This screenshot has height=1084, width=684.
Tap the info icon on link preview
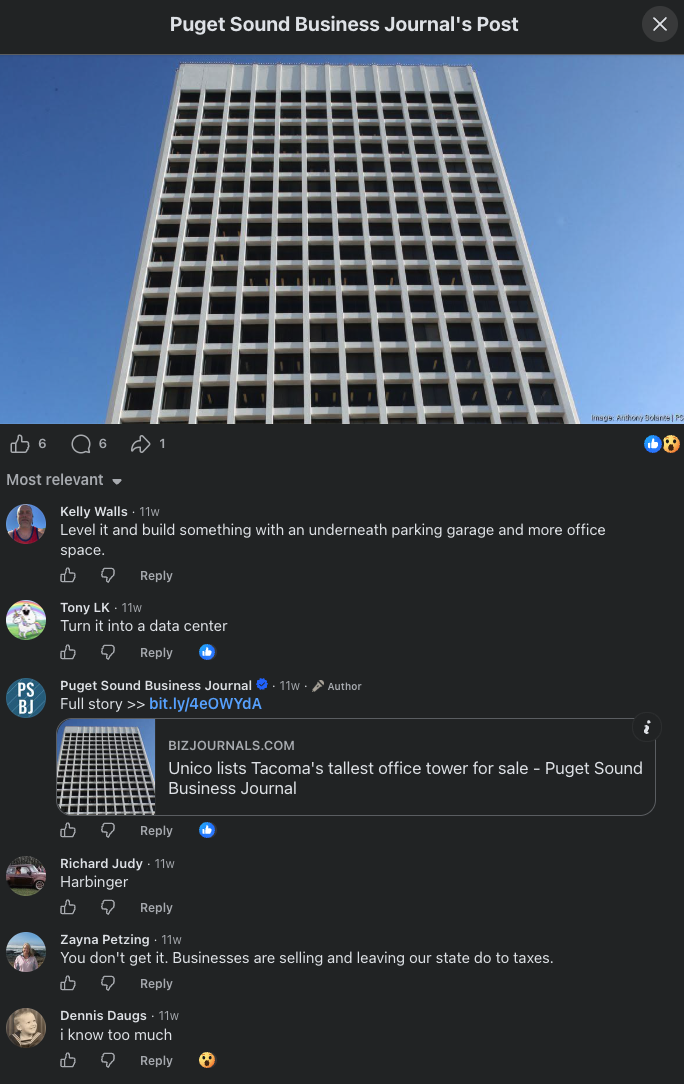click(x=647, y=727)
